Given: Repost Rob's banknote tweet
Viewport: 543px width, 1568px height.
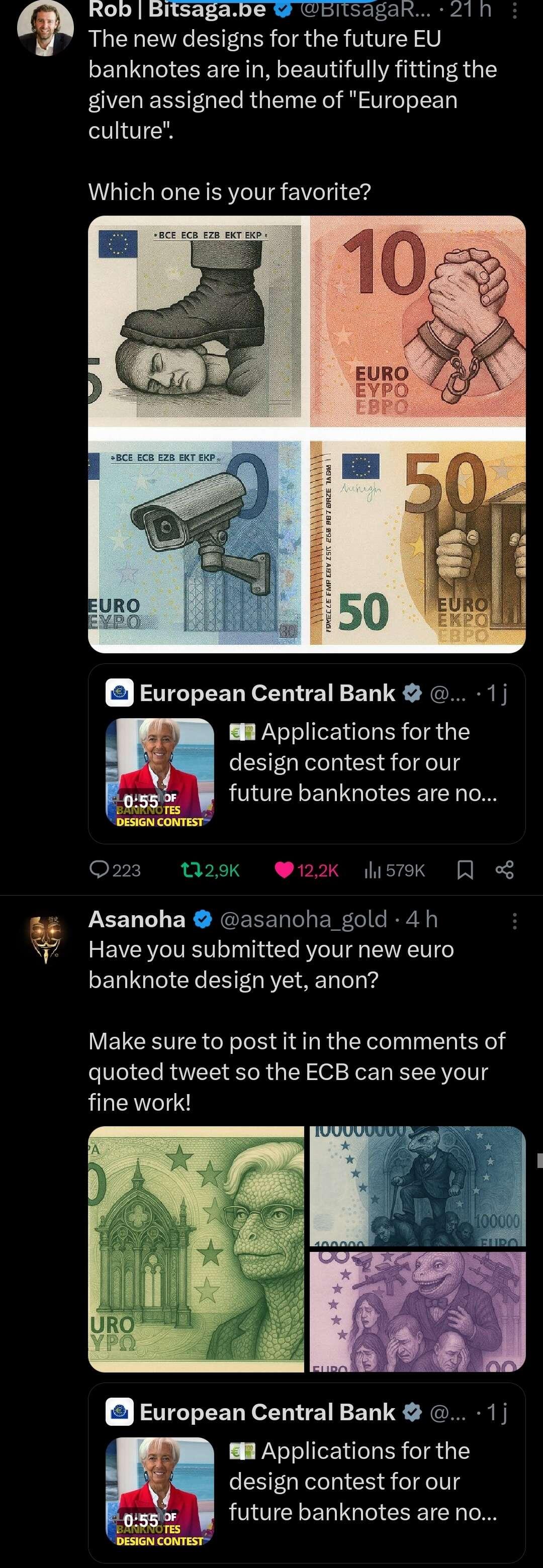Looking at the screenshot, I should coord(211,870).
